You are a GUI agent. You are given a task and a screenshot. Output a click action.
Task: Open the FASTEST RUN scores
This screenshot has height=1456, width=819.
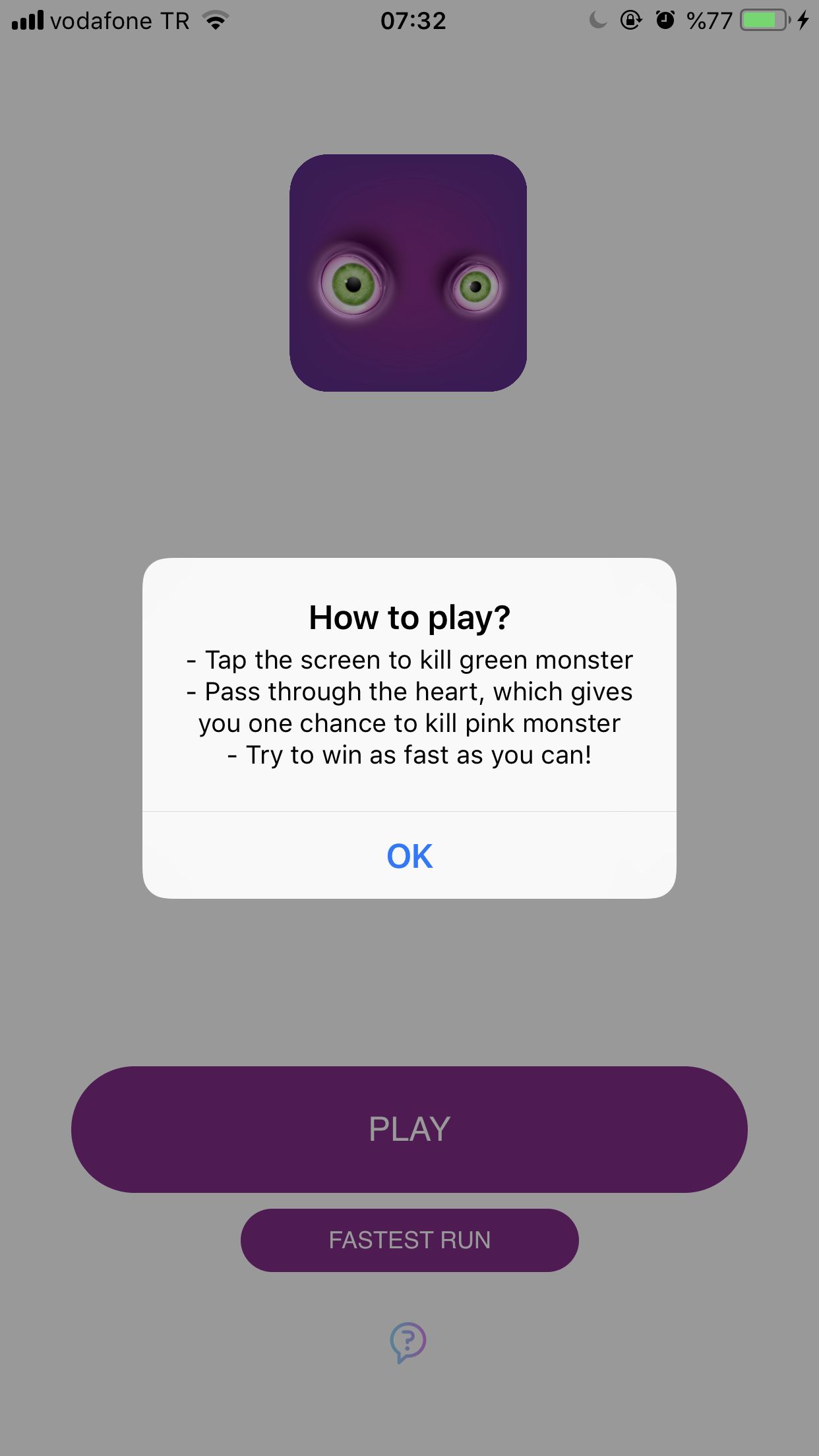point(409,1240)
